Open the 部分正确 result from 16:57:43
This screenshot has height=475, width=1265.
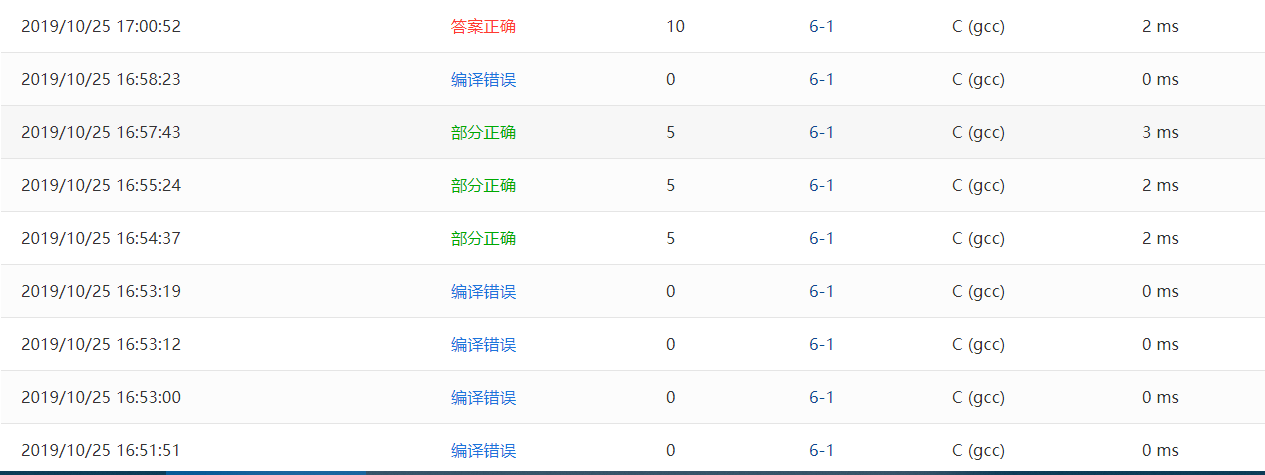pos(483,132)
